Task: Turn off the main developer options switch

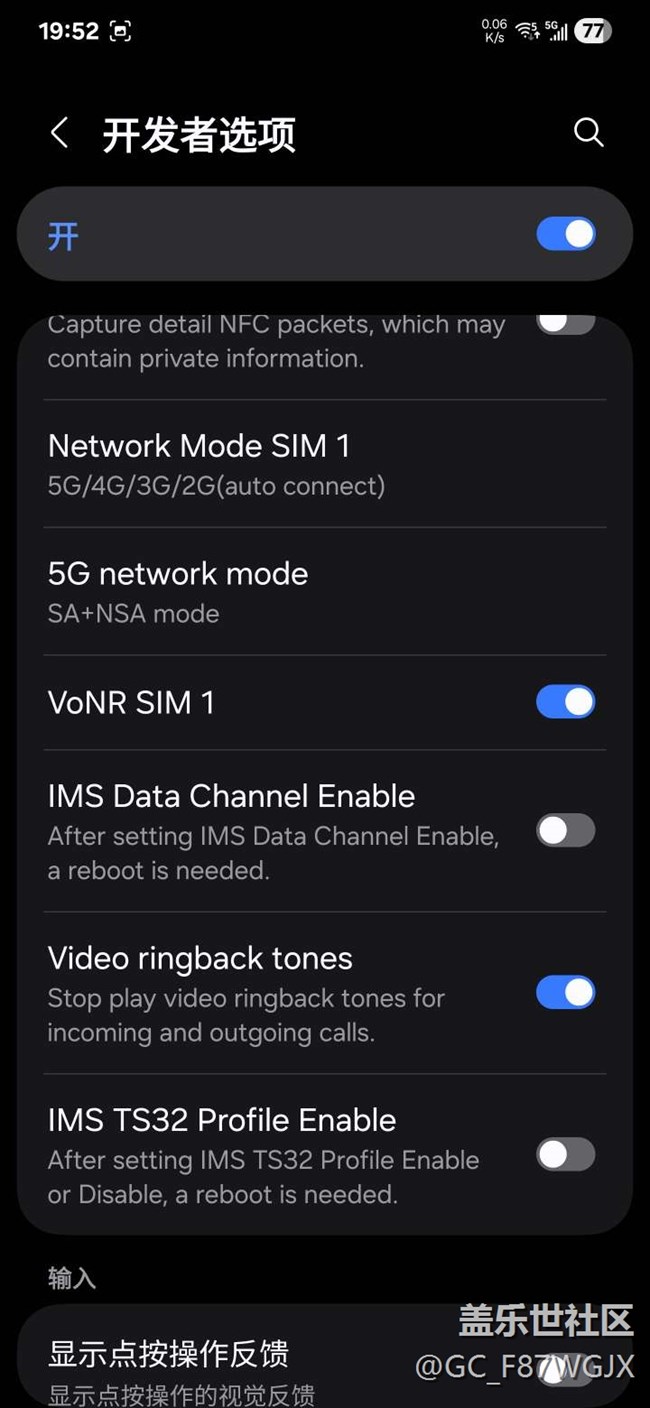Action: coord(566,235)
